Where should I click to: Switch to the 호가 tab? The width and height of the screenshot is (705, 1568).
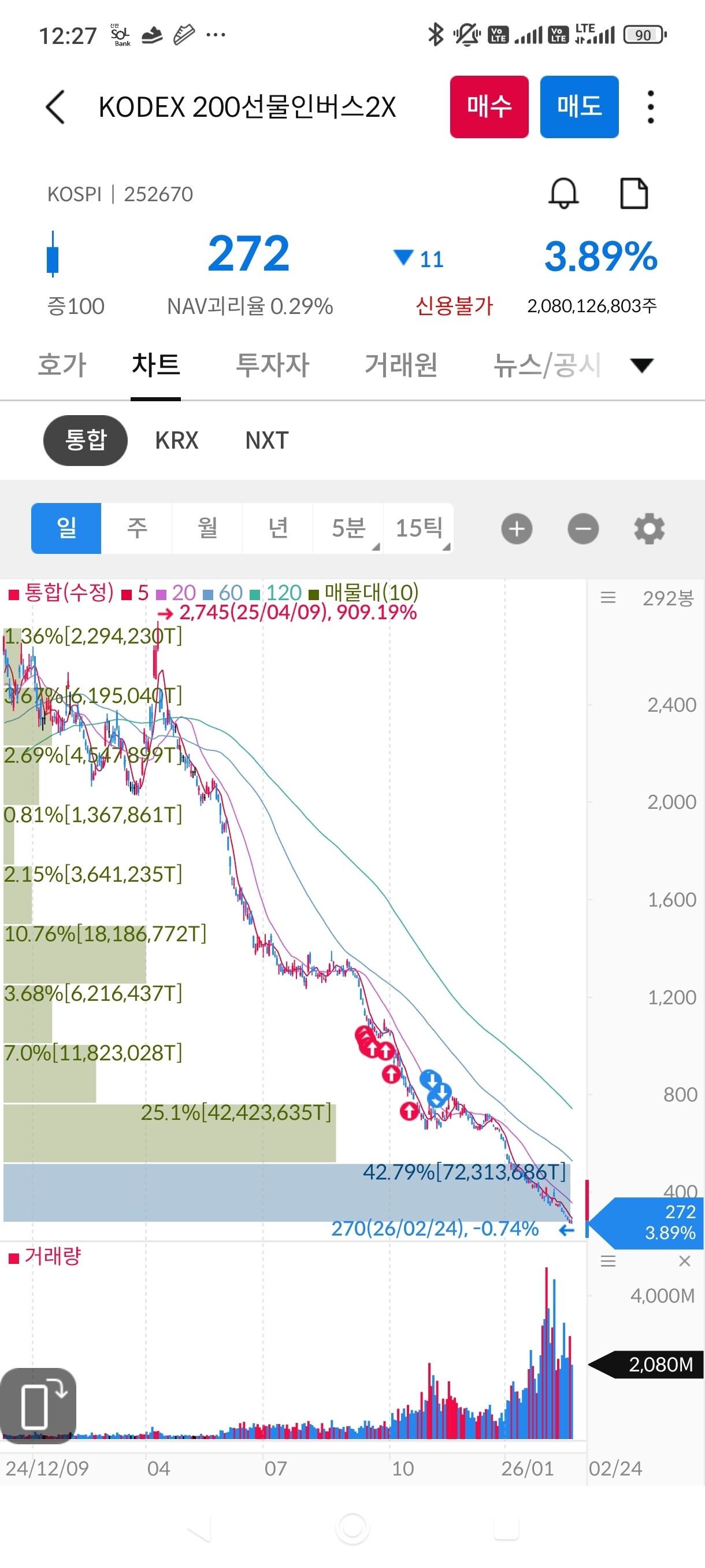[62, 365]
